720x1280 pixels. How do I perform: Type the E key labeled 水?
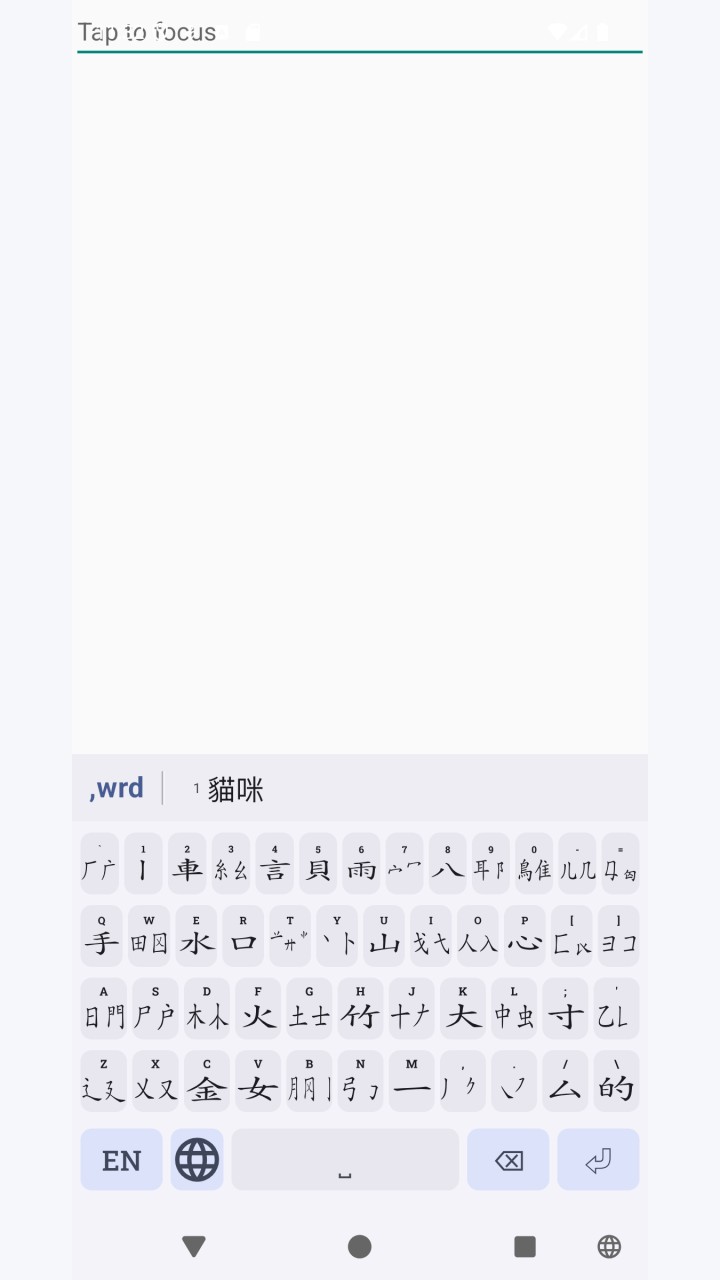point(196,936)
